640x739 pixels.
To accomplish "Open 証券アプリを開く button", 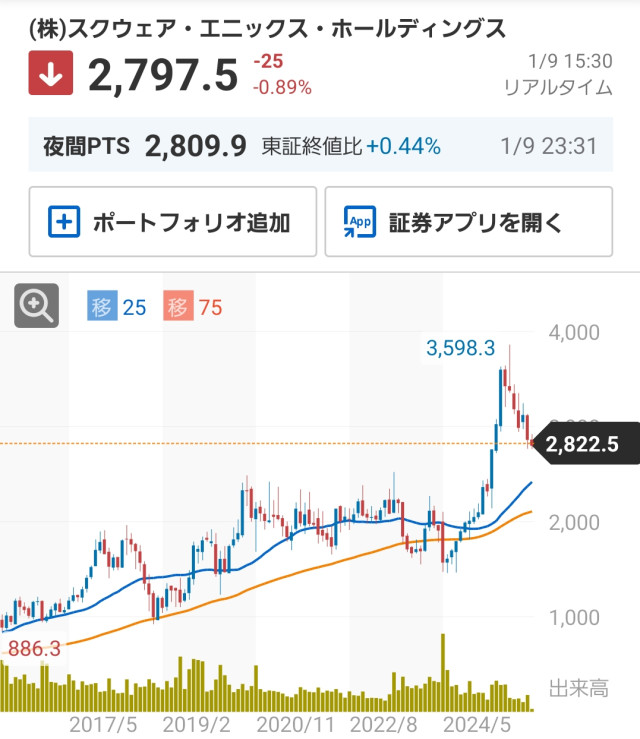I will point(468,222).
